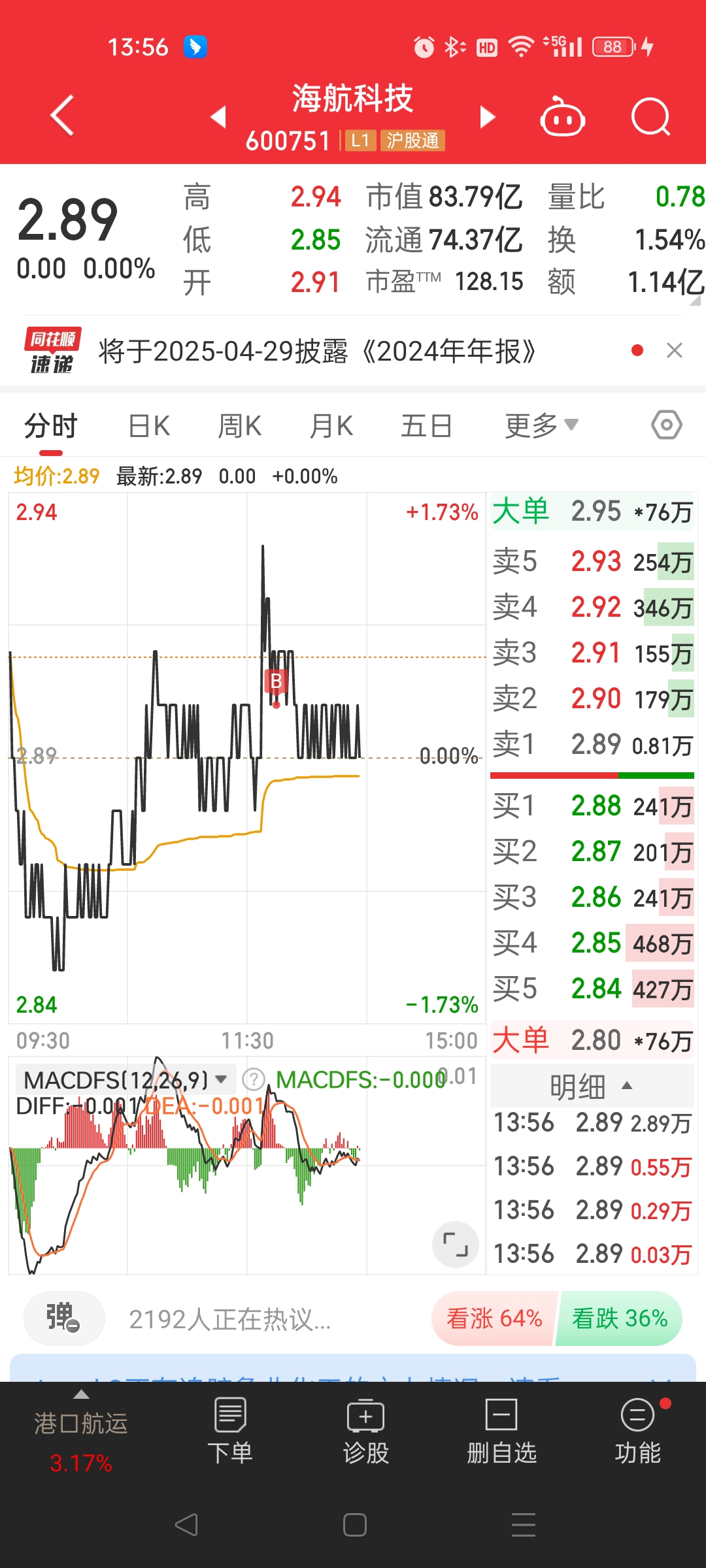This screenshot has height=1568, width=706.
Task: Go back using the header arrow
Action: click(x=62, y=116)
